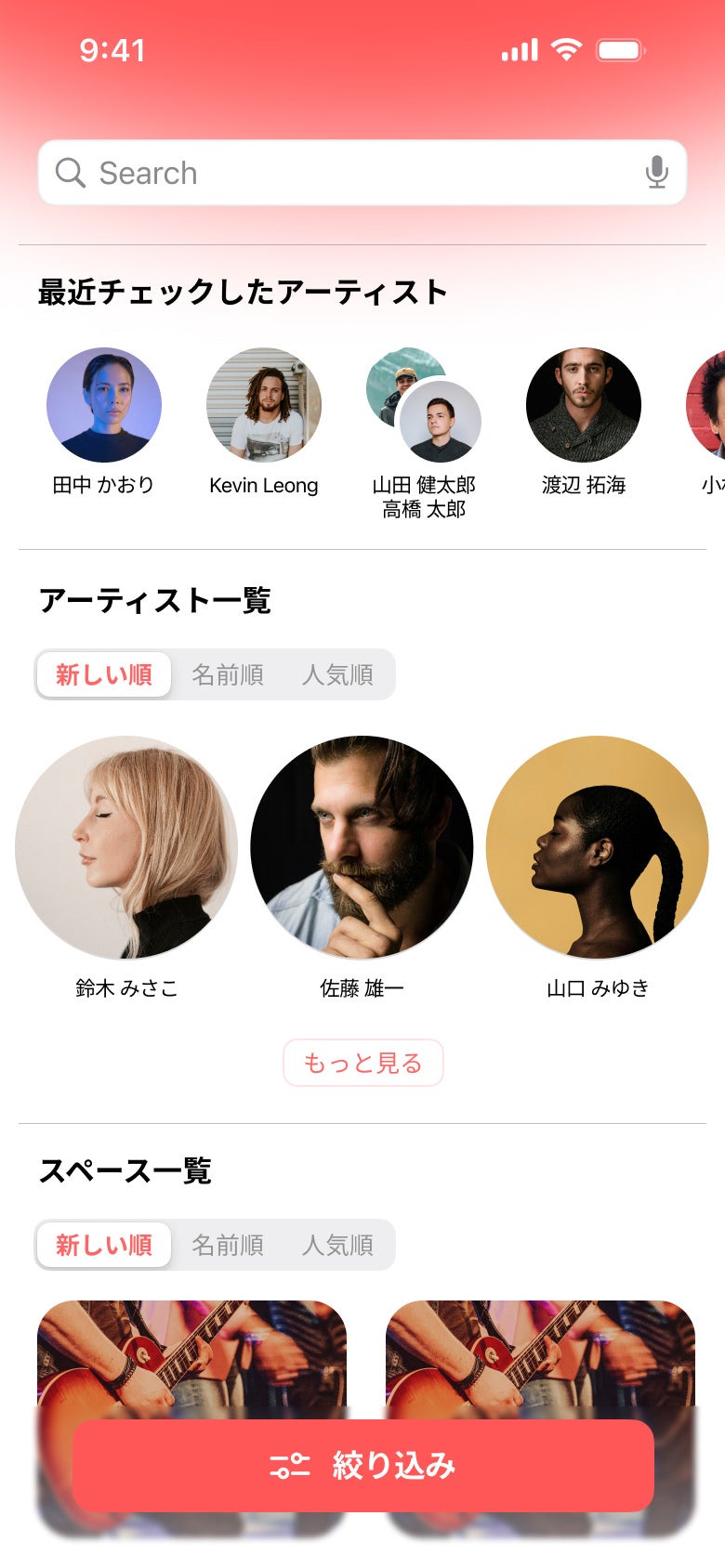This screenshot has height=1568, width=725.
Task: Select 新しい順 in the space list
Action: [x=104, y=1245]
